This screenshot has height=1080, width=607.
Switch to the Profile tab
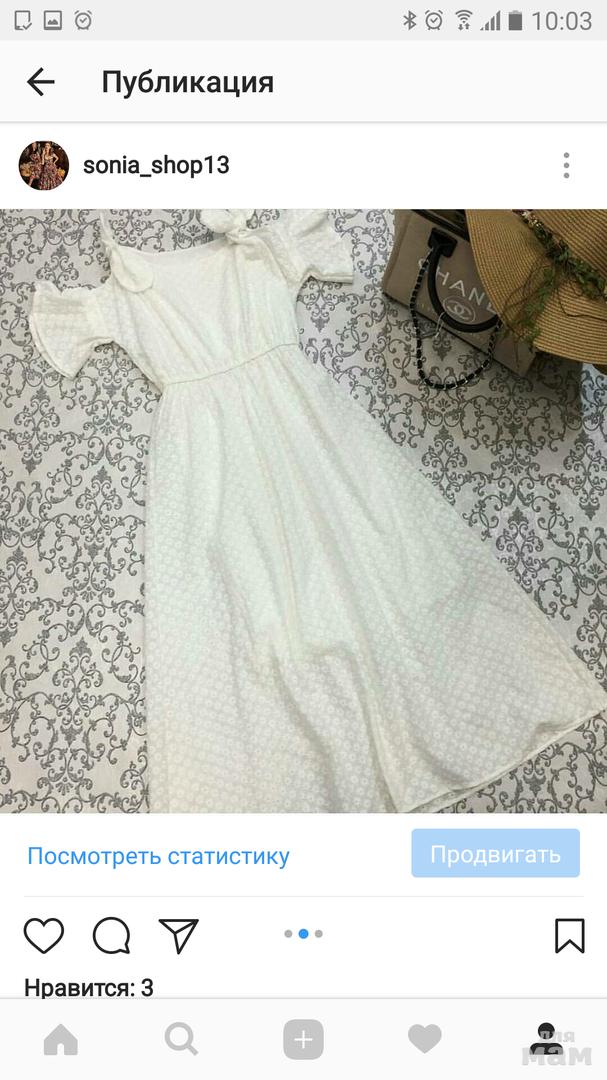click(x=545, y=1040)
